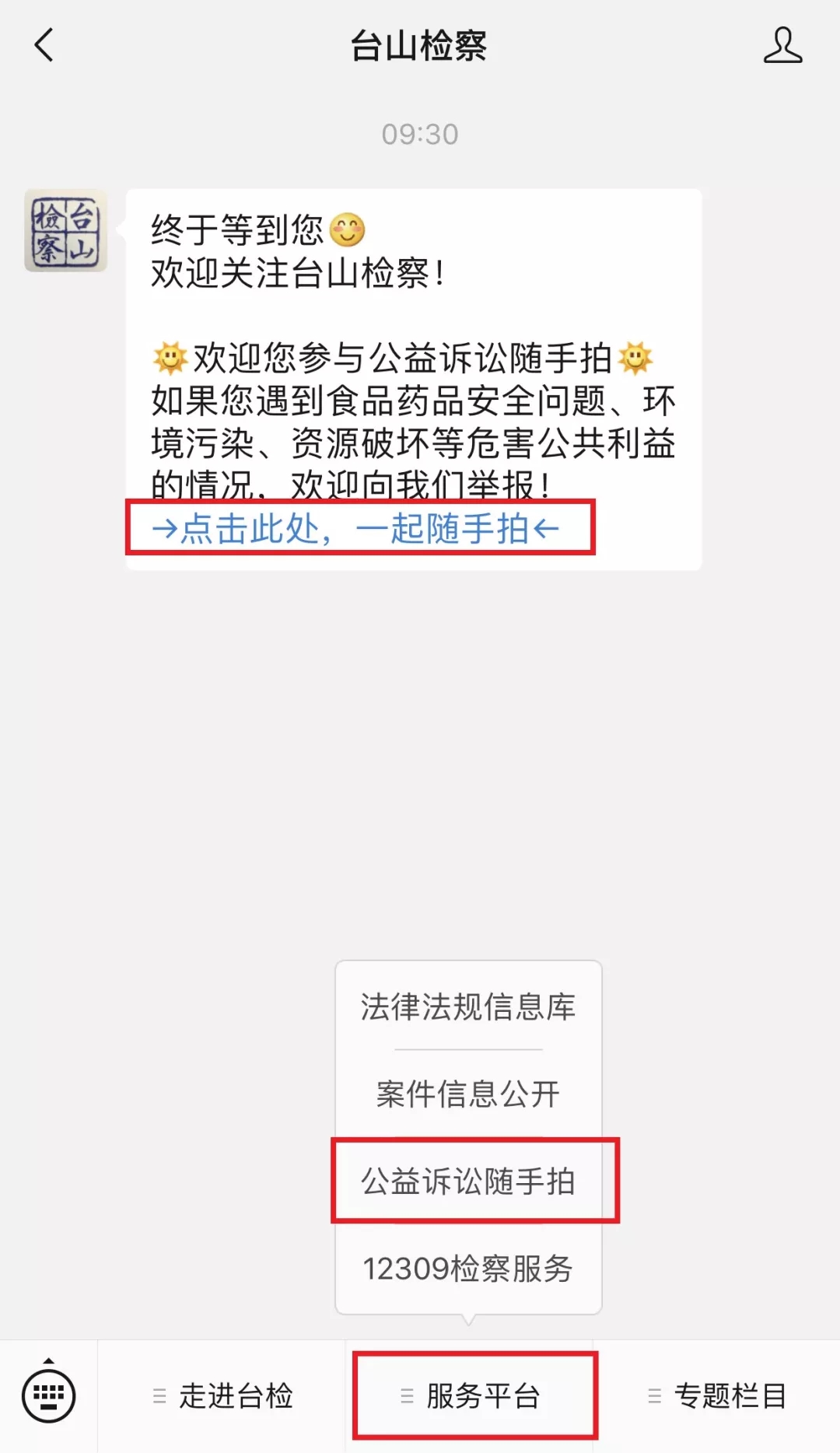The width and height of the screenshot is (840, 1453).
Task: Open the account profile icon
Action: coord(782,45)
